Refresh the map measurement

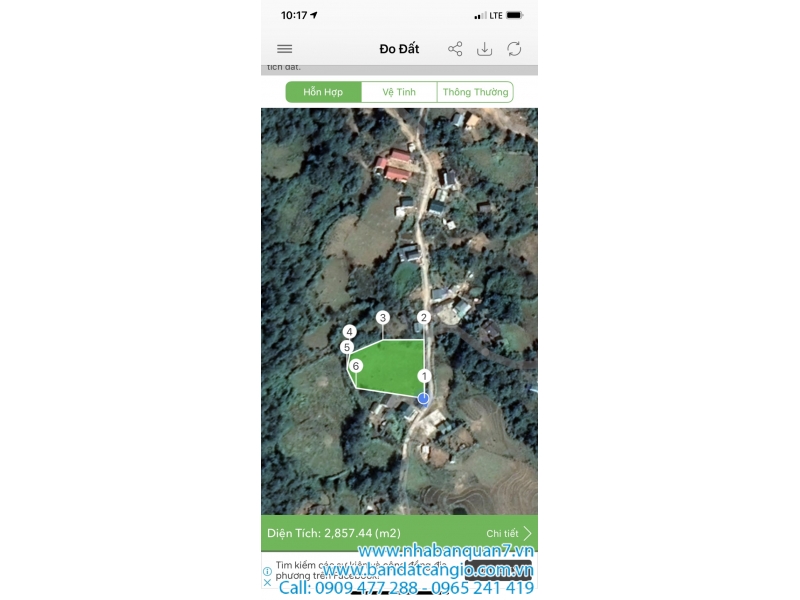click(x=514, y=49)
